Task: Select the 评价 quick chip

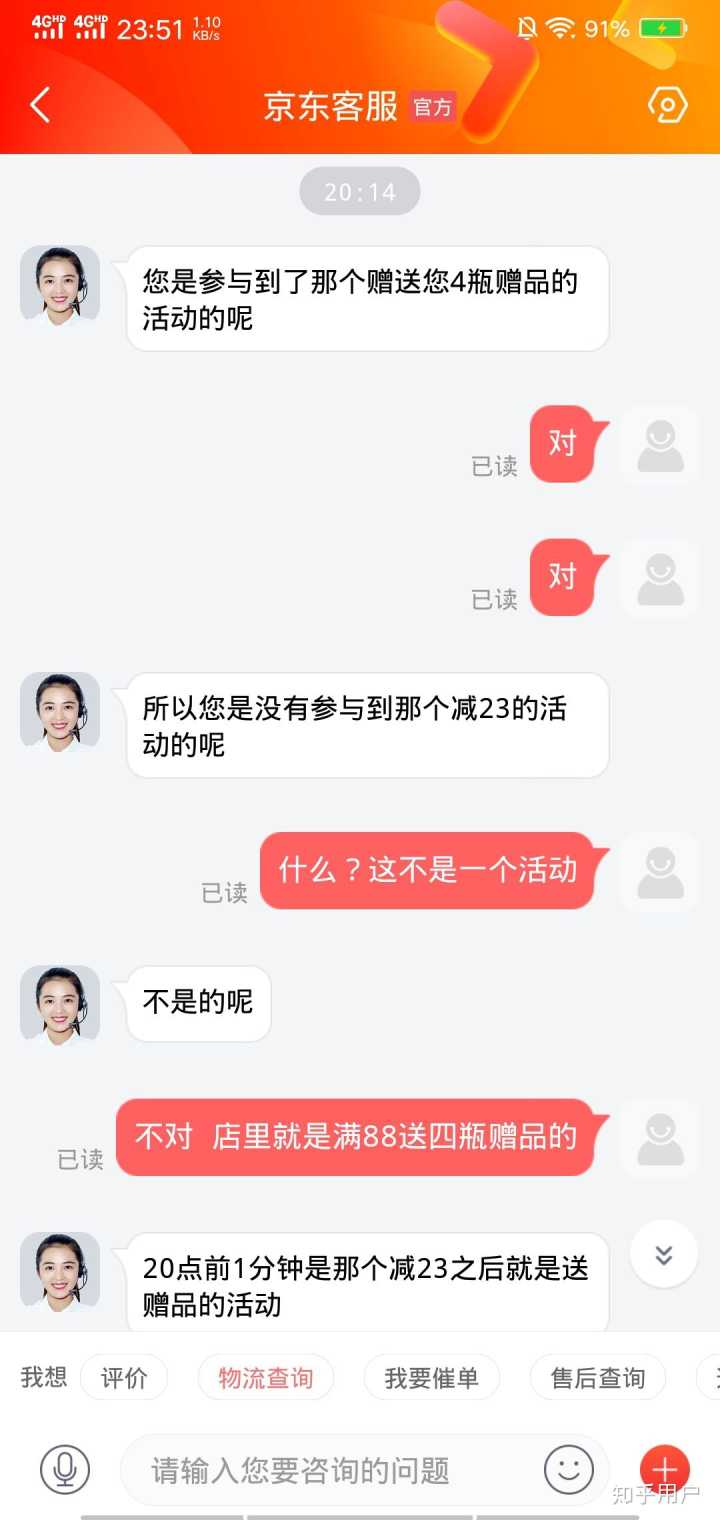Action: (124, 1378)
